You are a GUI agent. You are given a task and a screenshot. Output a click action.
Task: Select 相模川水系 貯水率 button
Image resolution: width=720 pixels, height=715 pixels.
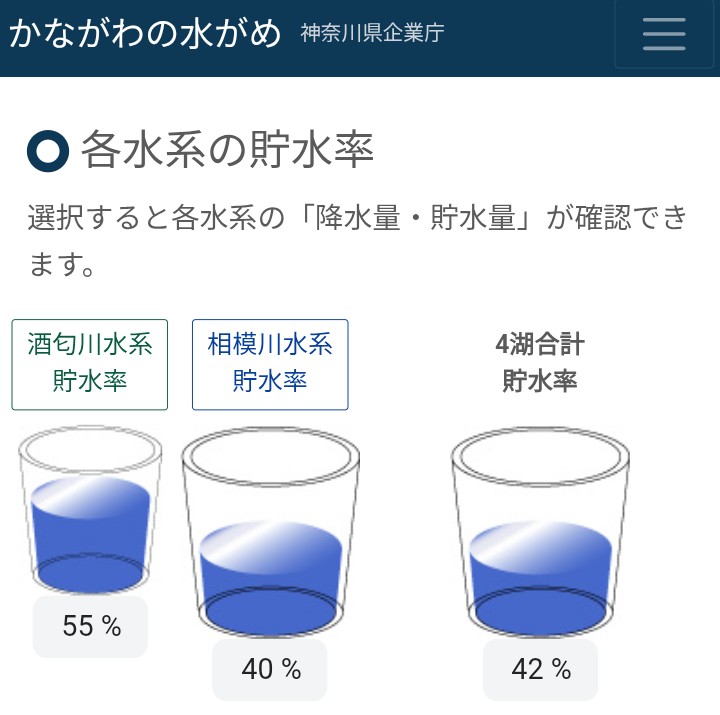[270, 364]
